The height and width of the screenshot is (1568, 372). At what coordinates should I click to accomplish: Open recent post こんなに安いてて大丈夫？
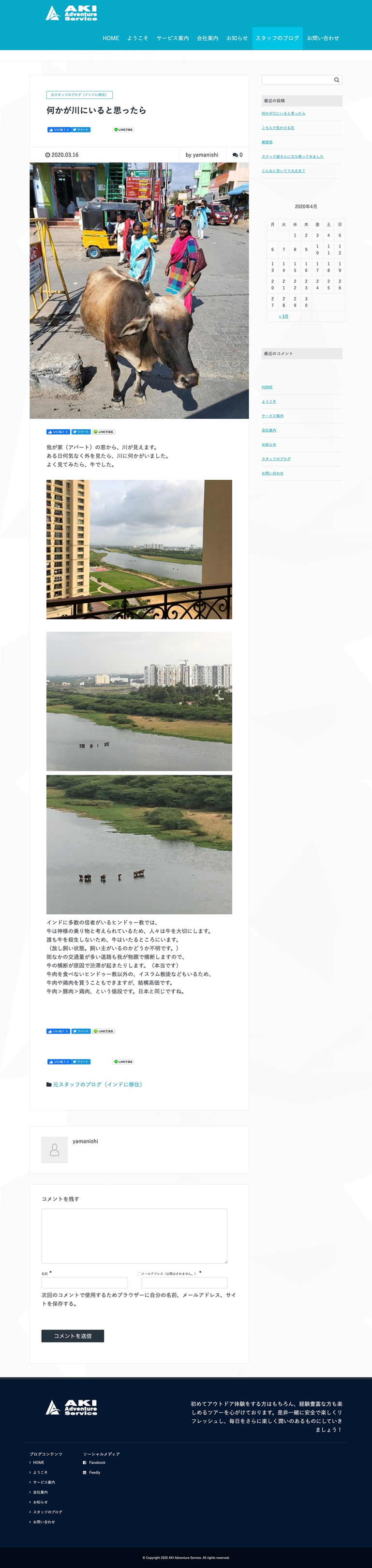point(283,170)
